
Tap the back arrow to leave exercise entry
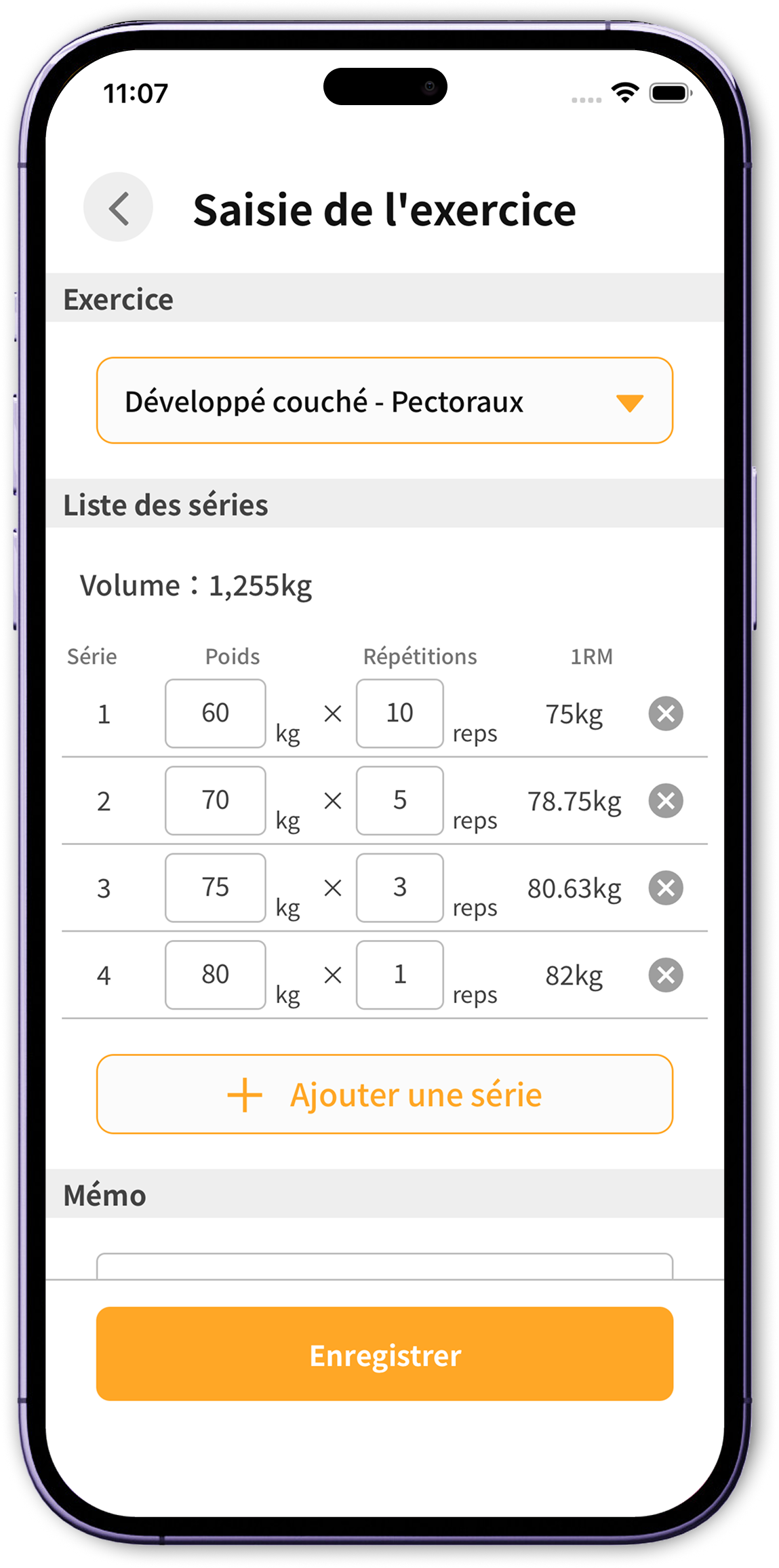(x=118, y=208)
